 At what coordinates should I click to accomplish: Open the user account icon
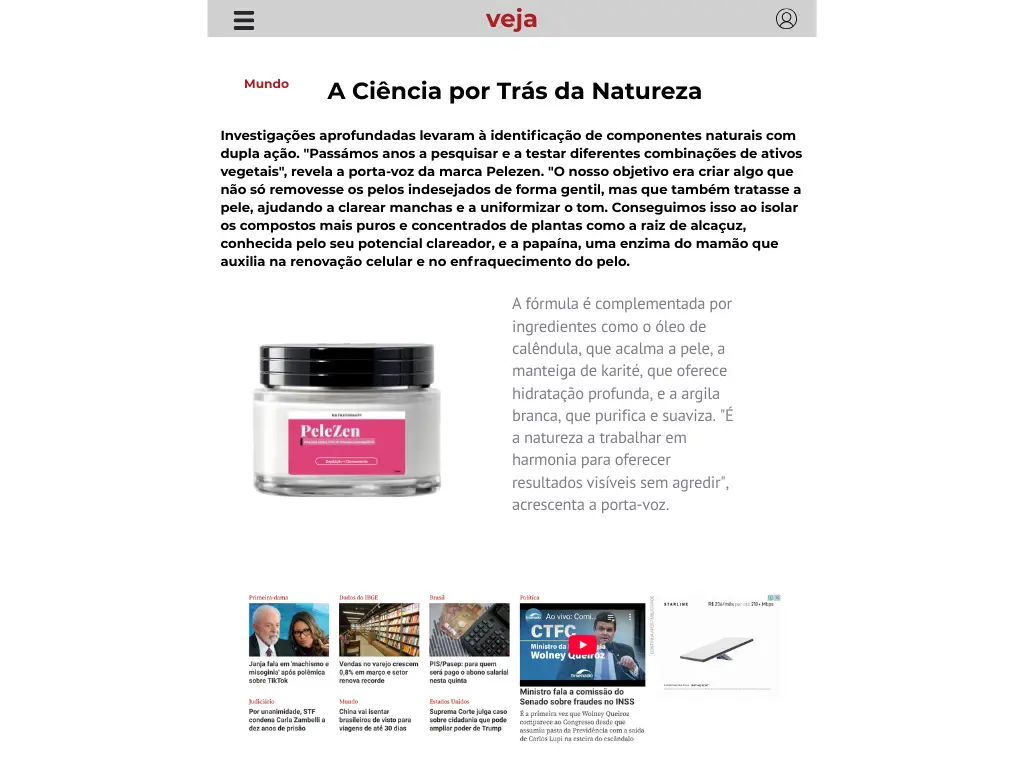786,19
